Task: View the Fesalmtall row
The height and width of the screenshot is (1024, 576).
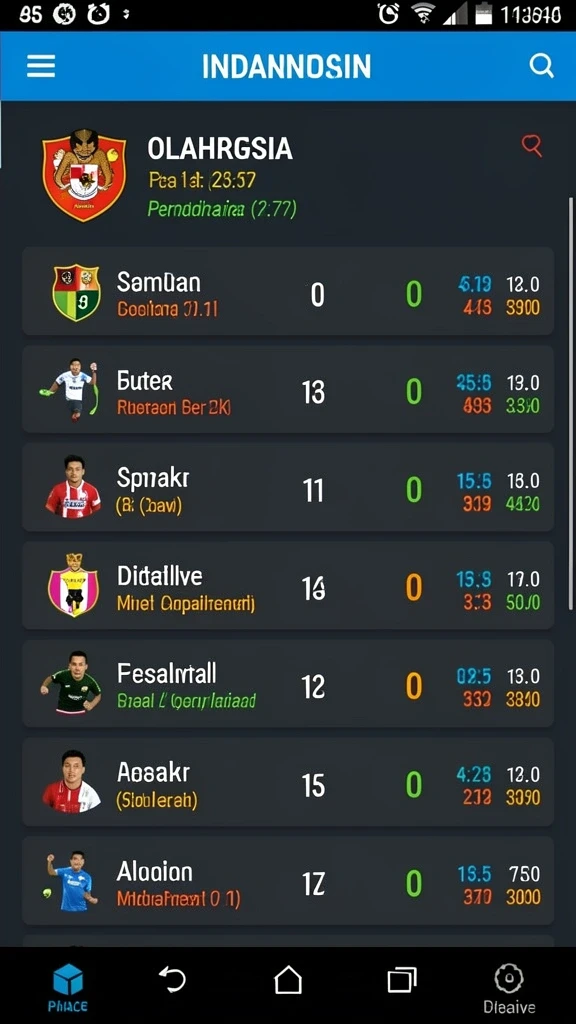Action: tap(288, 683)
